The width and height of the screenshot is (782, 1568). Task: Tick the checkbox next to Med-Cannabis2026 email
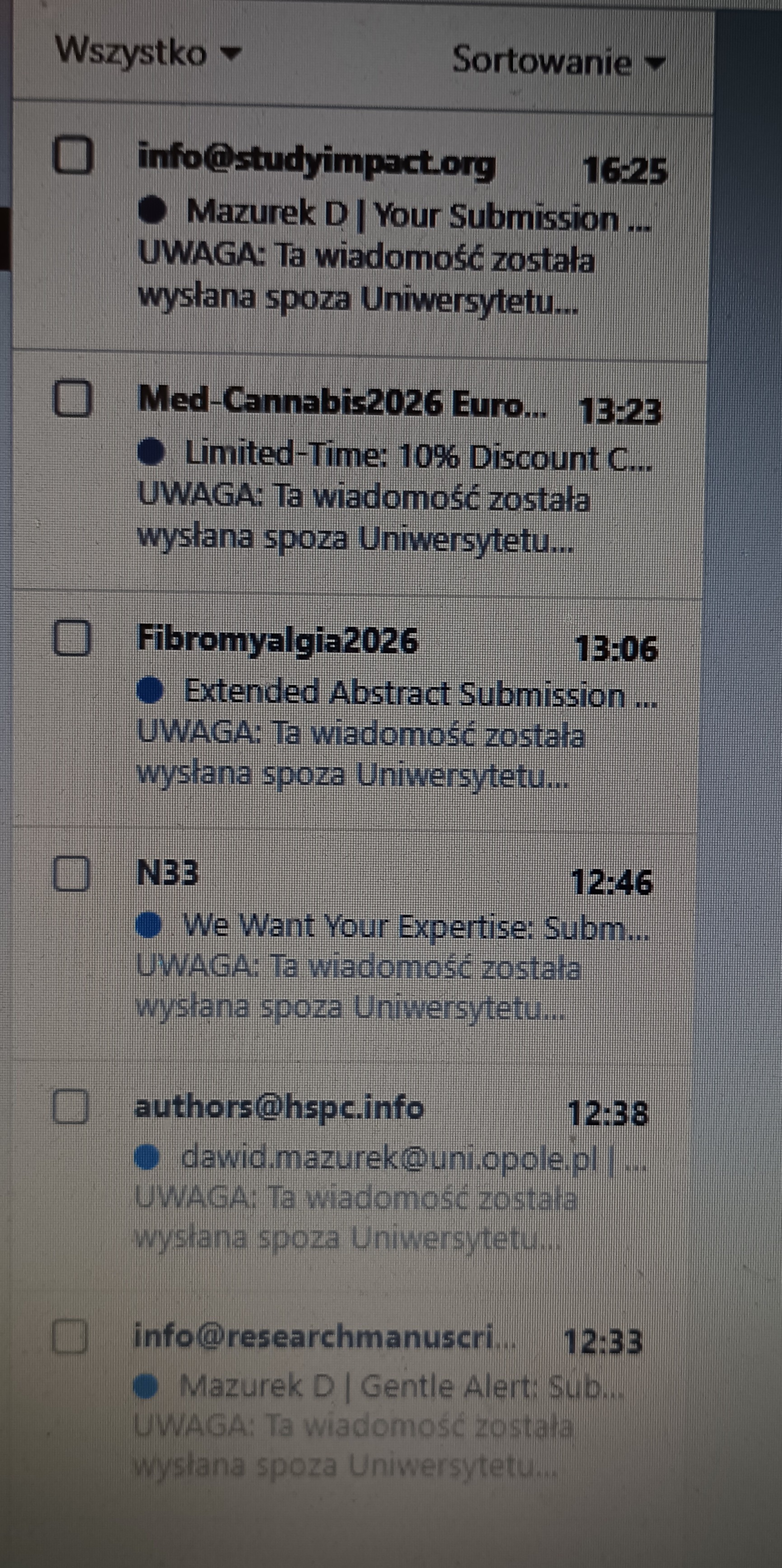pyautogui.click(x=72, y=399)
